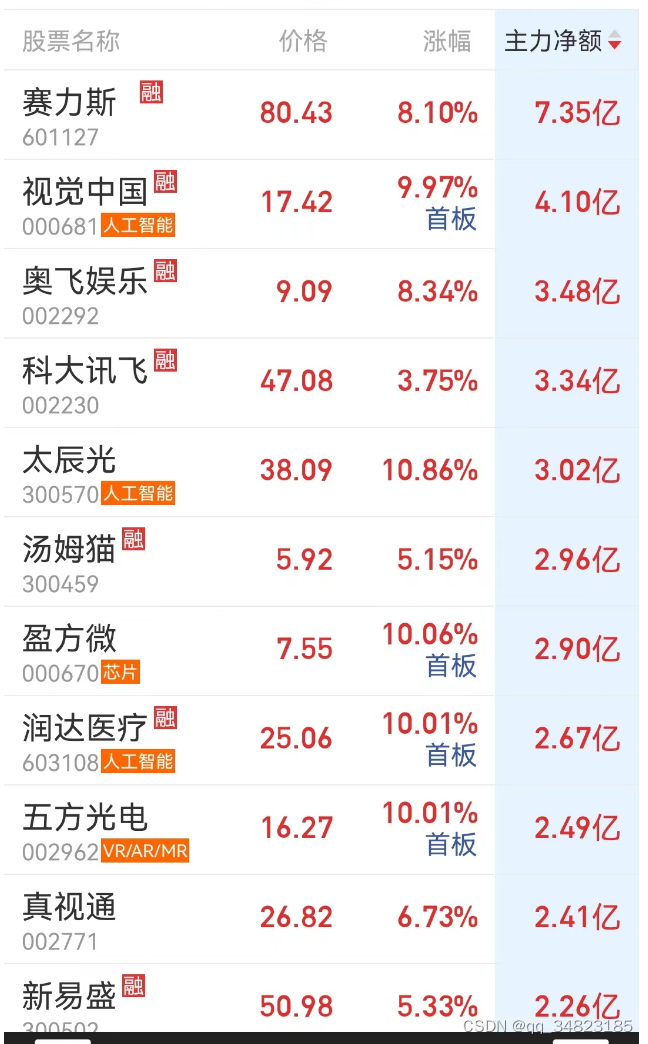The height and width of the screenshot is (1044, 648).
Task: Sort list by 主力净额 column
Action: pos(562,41)
